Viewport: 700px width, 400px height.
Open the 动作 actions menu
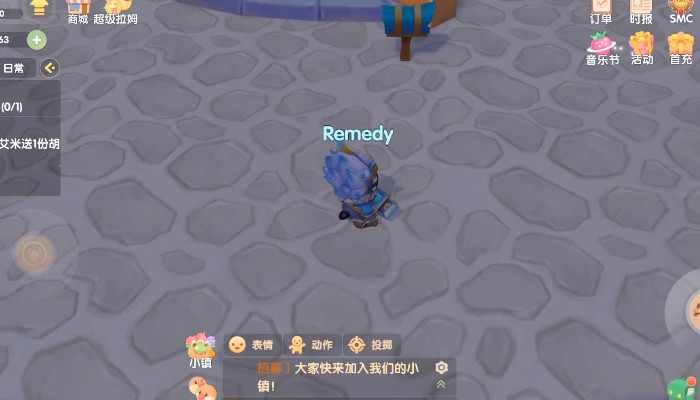[x=311, y=344]
